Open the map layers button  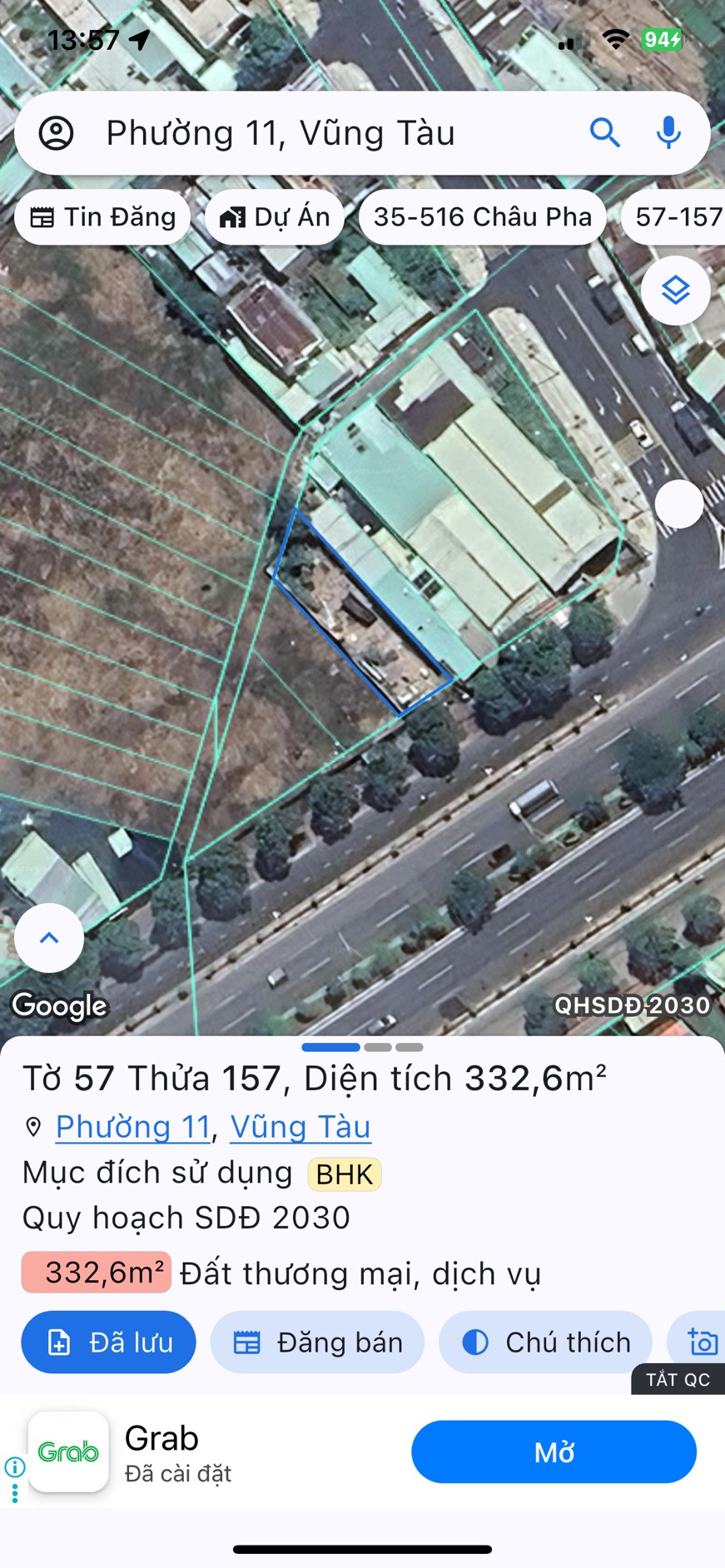pyautogui.click(x=675, y=290)
